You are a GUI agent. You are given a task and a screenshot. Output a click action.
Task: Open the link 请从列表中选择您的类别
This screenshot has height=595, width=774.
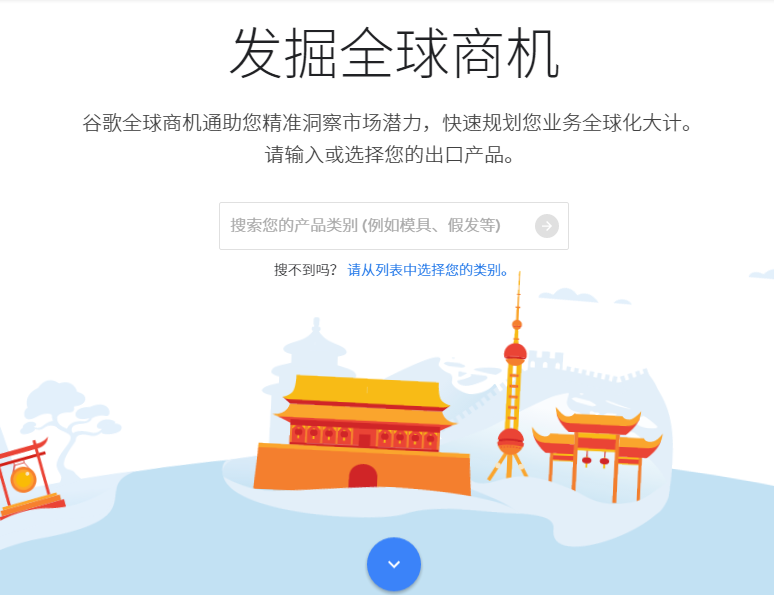click(x=429, y=270)
